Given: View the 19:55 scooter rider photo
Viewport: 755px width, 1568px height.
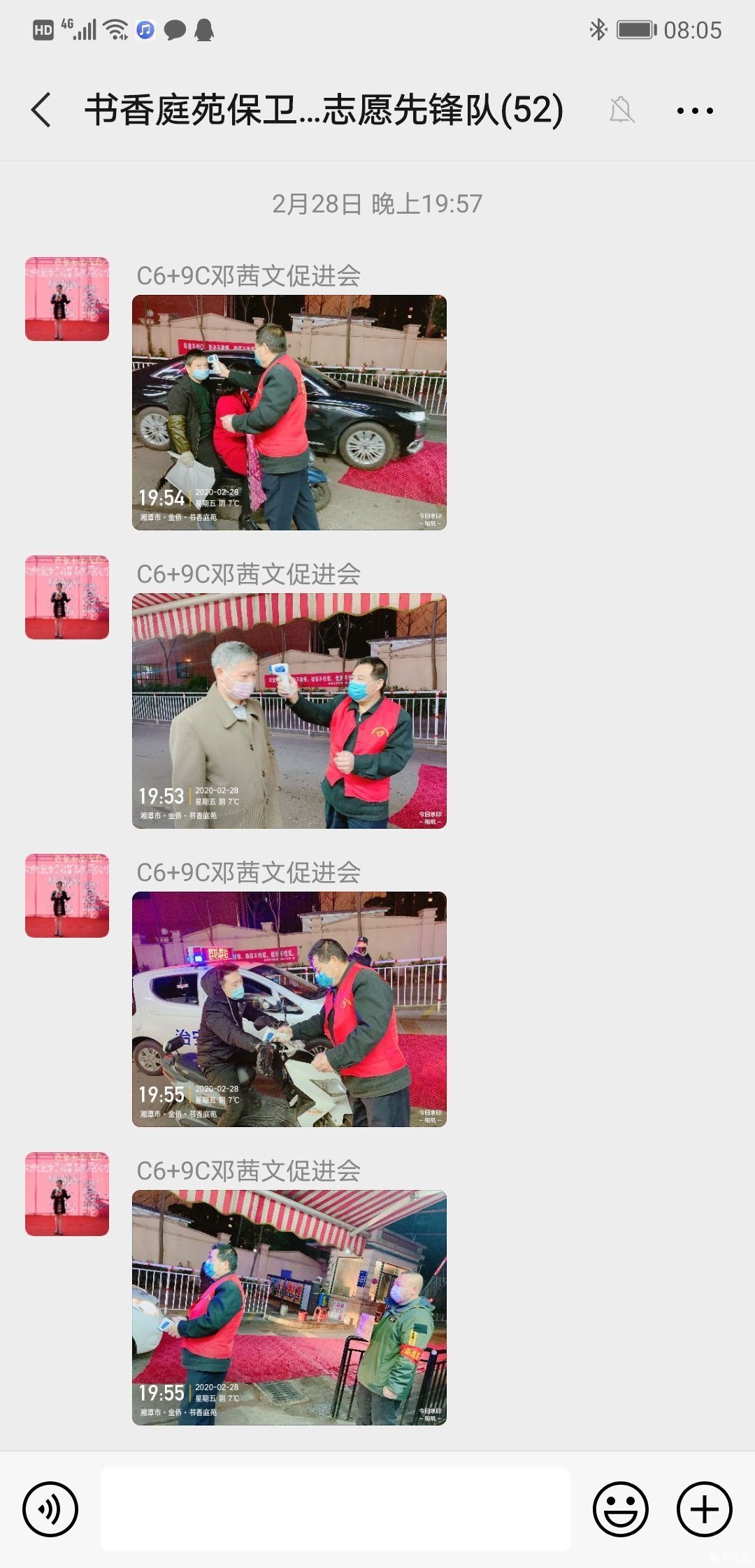Looking at the screenshot, I should pos(289,1009).
